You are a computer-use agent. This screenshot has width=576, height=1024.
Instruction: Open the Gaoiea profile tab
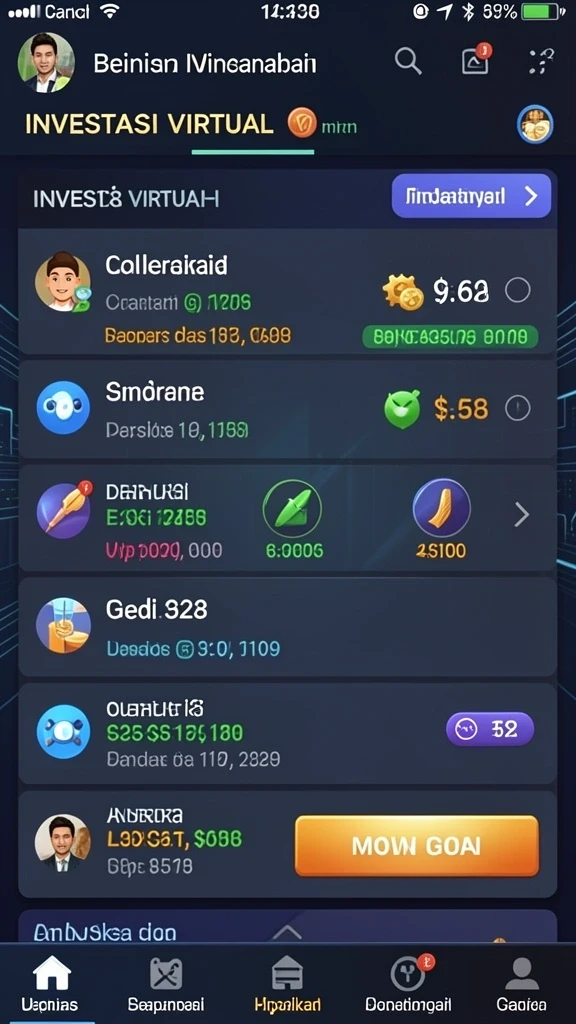pyautogui.click(x=521, y=985)
